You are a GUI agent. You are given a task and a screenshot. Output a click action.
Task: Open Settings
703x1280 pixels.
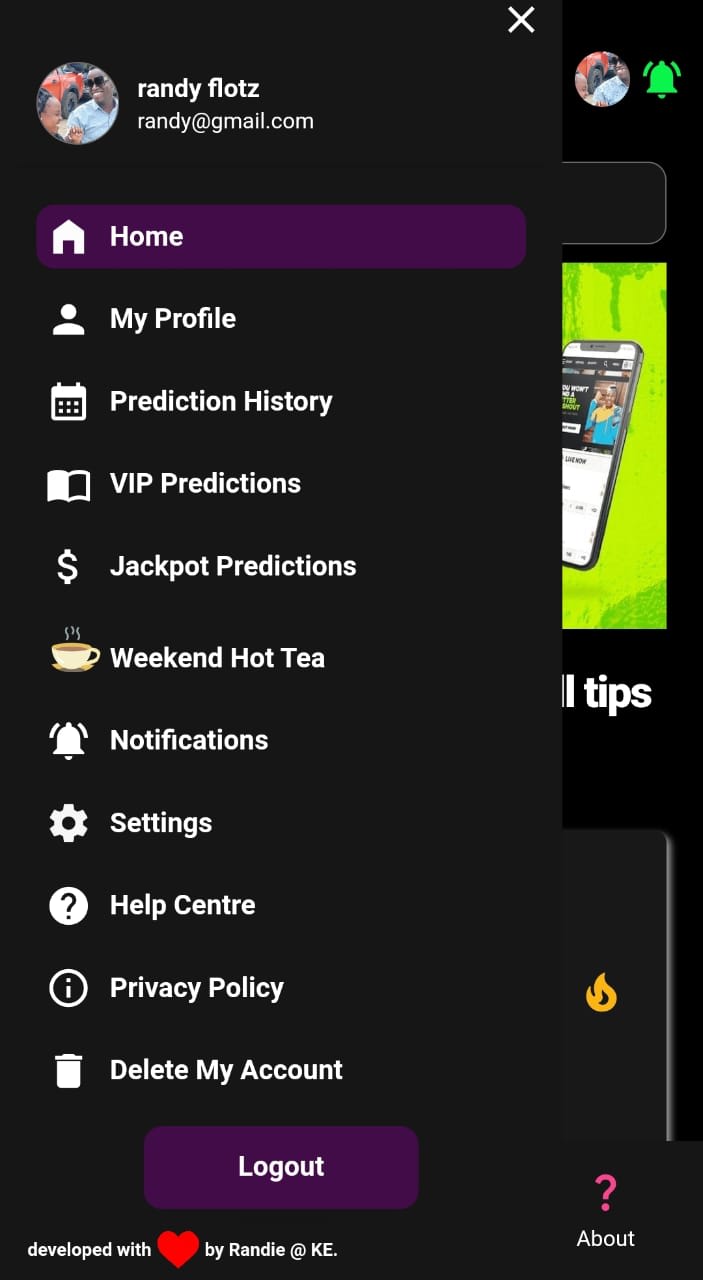[161, 823]
